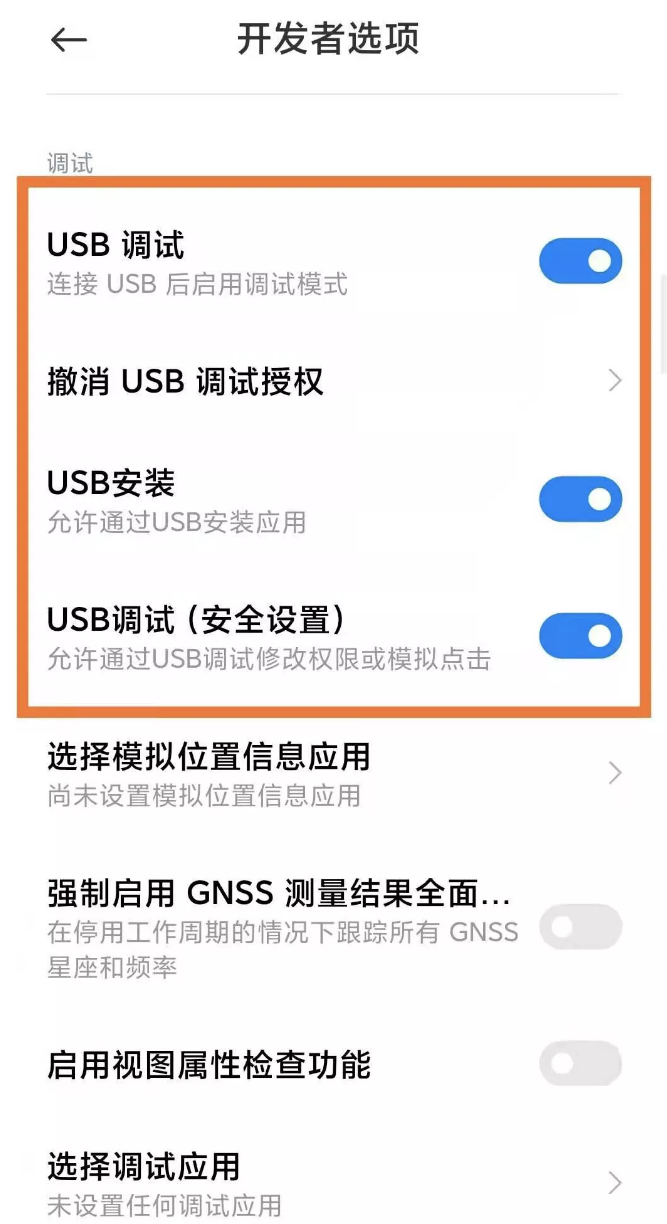This screenshot has height=1224, width=667.
Task: Toggle off USB调试（安全设置）
Action: tap(580, 636)
